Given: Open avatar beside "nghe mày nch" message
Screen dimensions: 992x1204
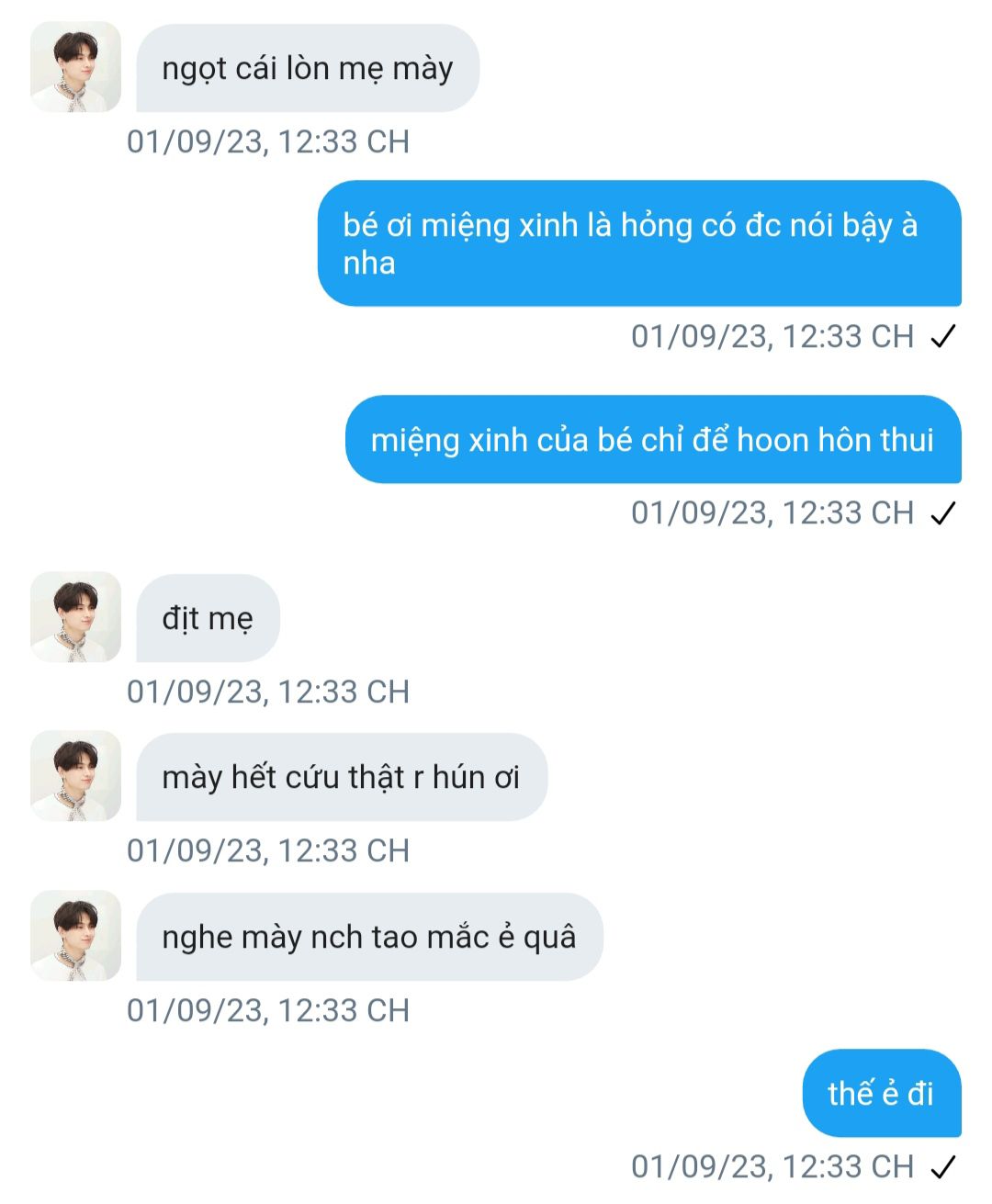Looking at the screenshot, I should coord(75,935).
